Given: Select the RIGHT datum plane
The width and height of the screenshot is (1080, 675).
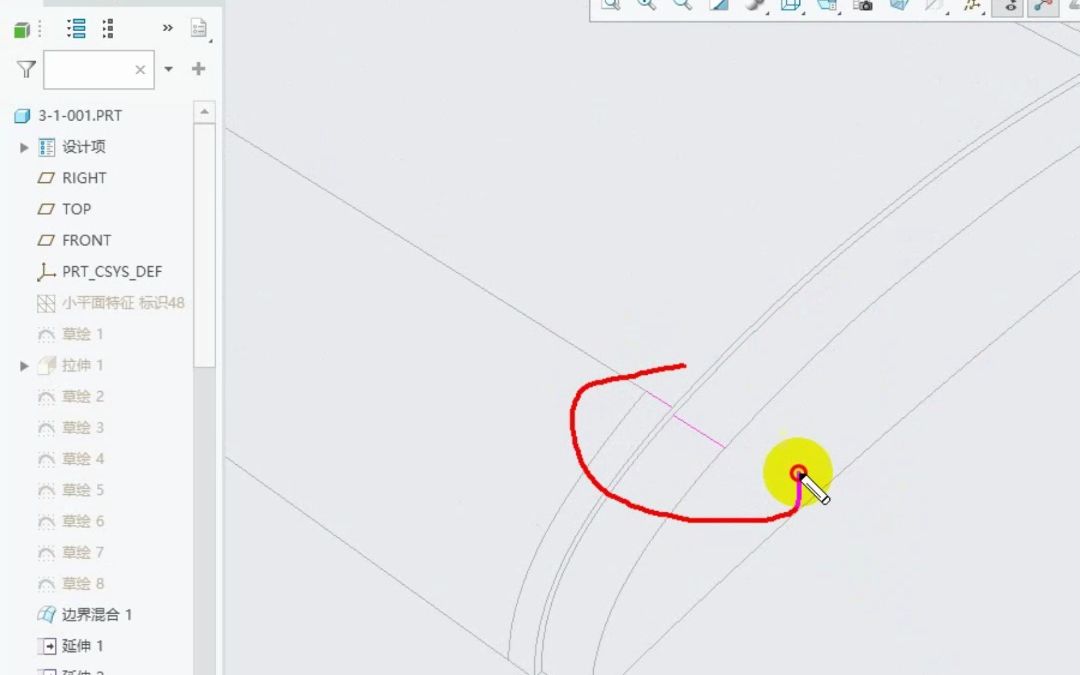Looking at the screenshot, I should [x=84, y=178].
